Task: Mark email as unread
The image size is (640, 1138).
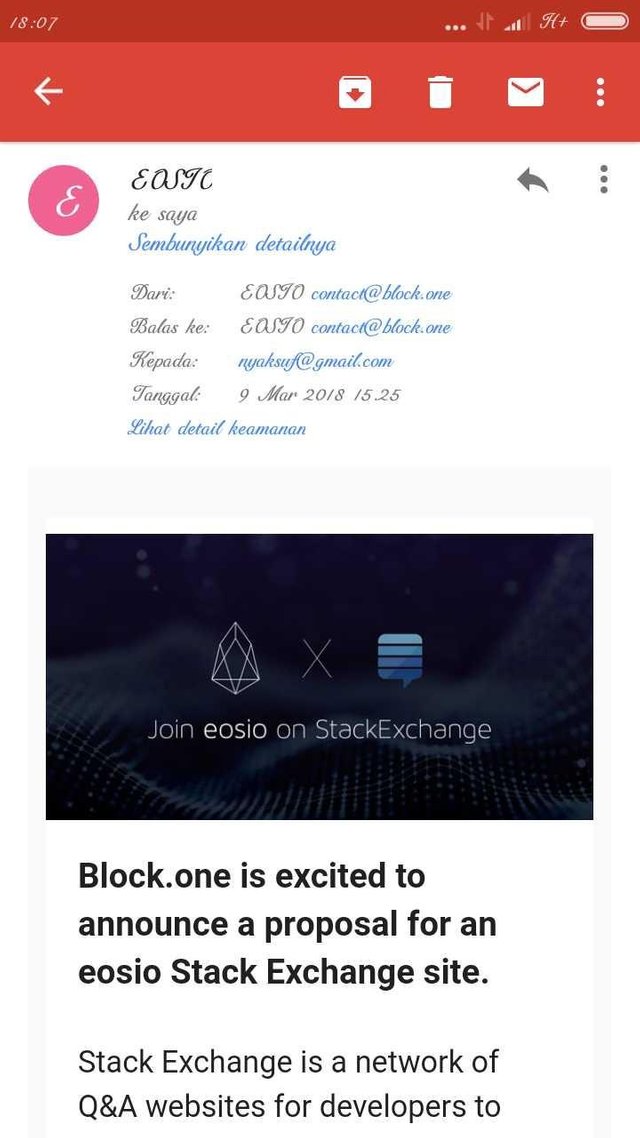Action: pyautogui.click(x=526, y=92)
